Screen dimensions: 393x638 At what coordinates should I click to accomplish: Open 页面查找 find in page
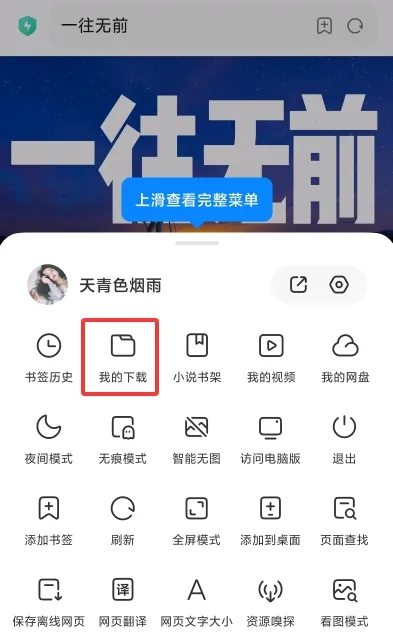(x=344, y=521)
